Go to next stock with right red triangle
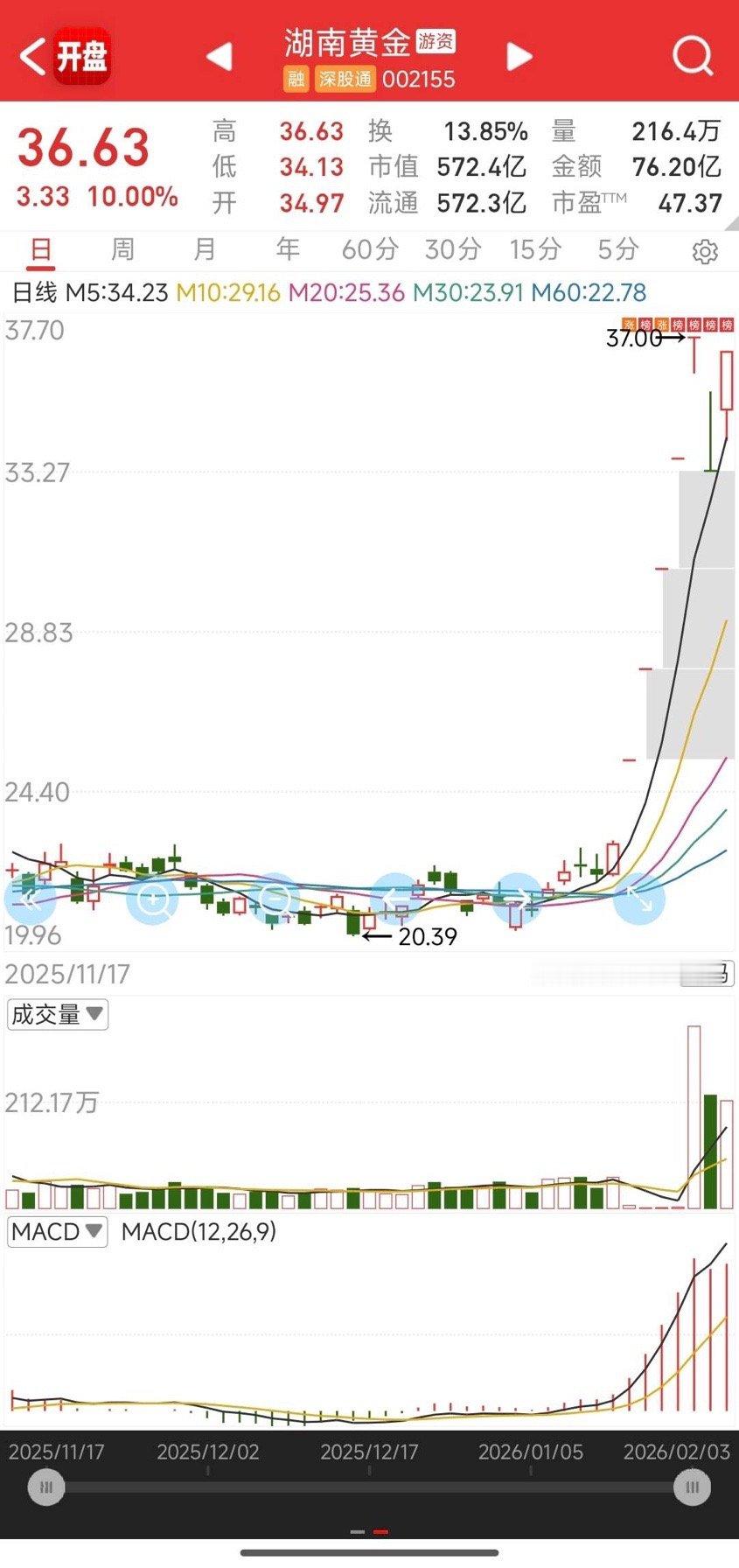This screenshot has height=1568, width=739. (x=519, y=56)
